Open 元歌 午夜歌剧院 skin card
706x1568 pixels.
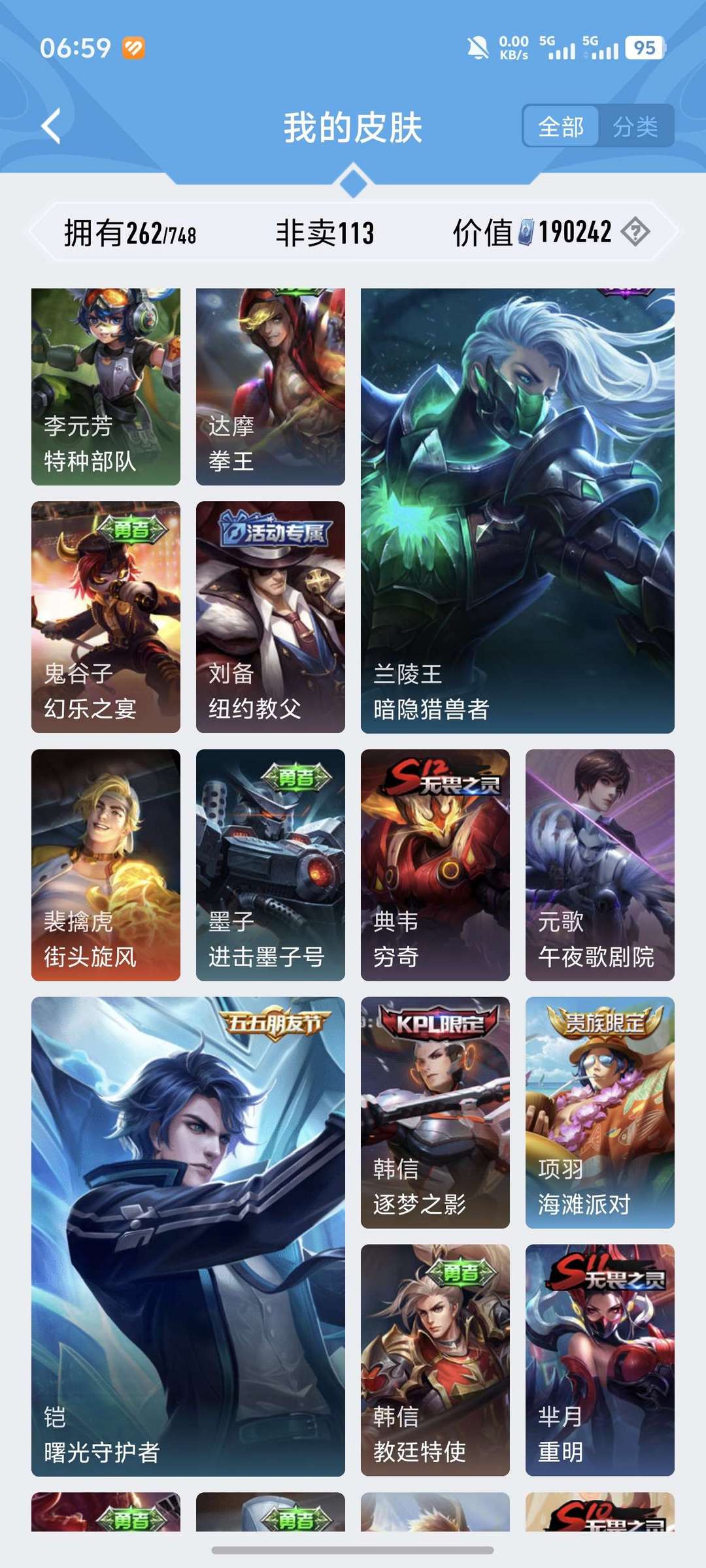point(599,864)
